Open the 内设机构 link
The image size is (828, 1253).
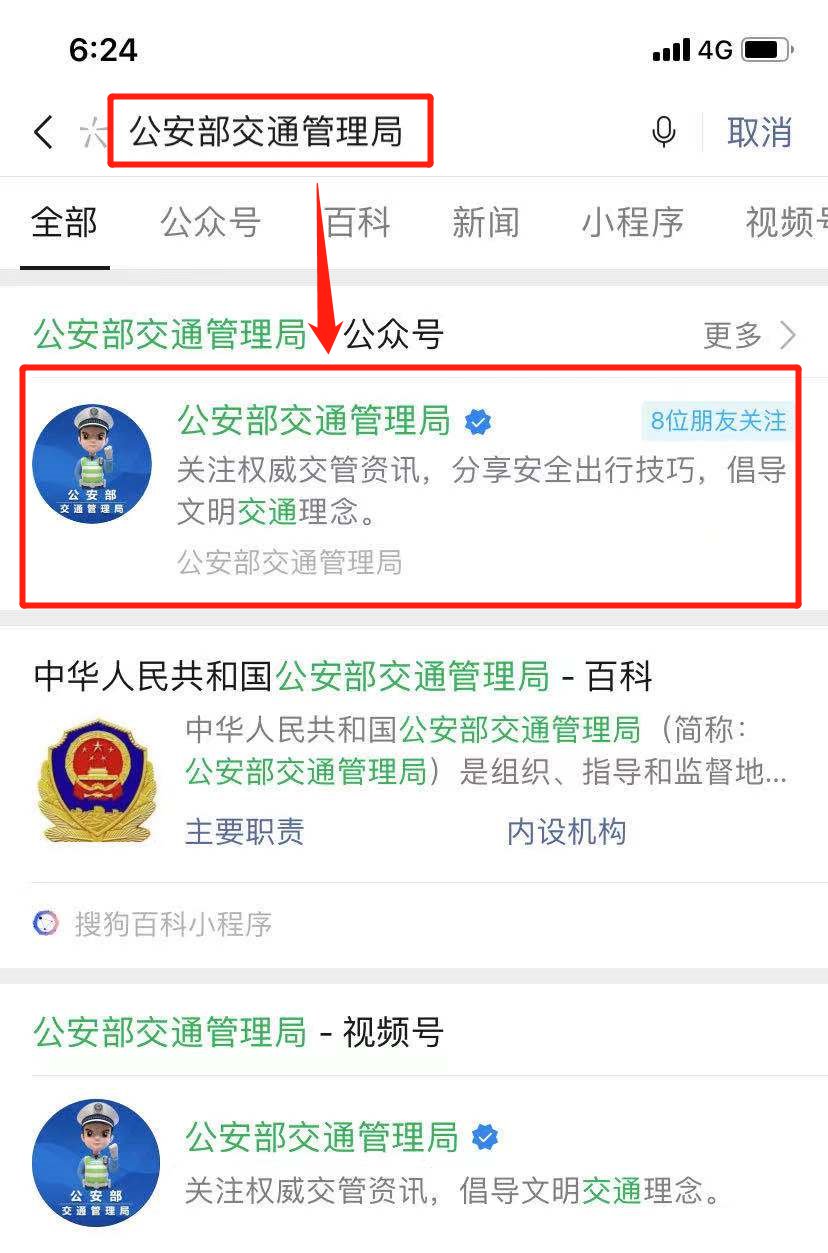click(x=566, y=831)
